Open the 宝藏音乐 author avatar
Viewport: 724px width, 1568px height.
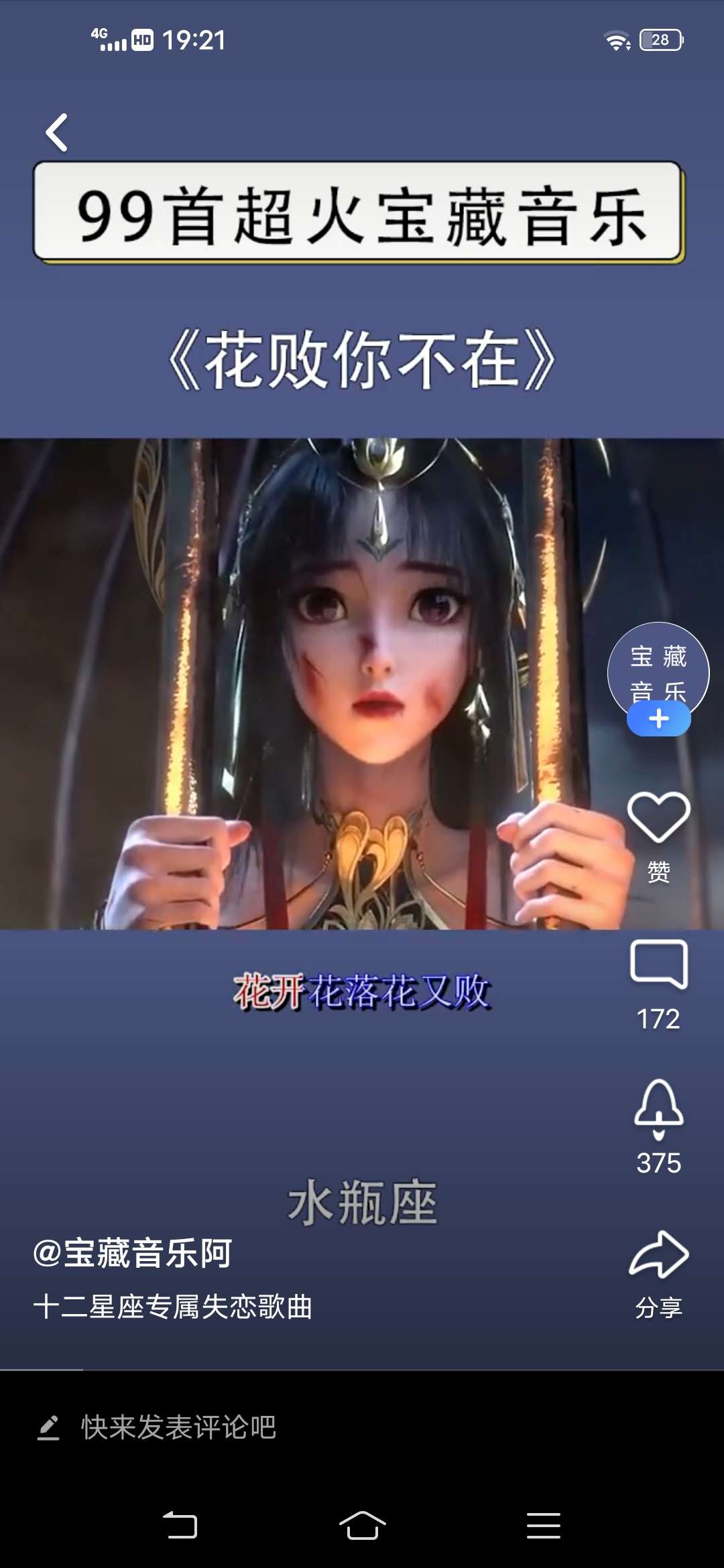[x=658, y=667]
